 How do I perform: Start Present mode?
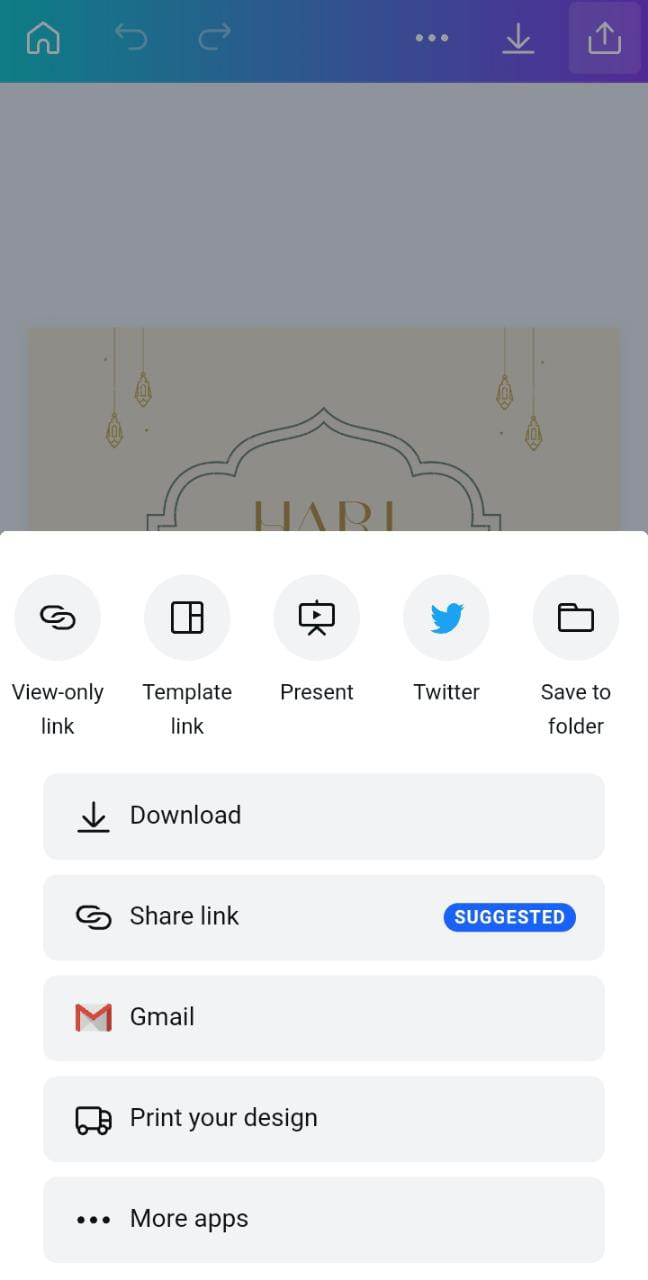317,617
